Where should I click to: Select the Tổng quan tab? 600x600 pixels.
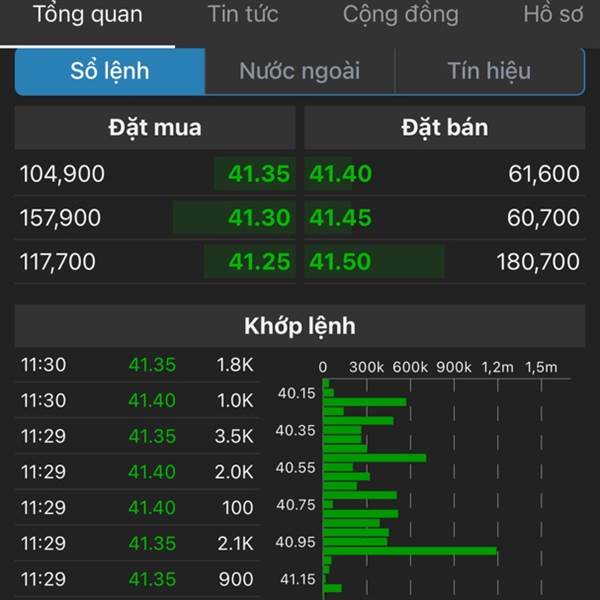click(88, 15)
